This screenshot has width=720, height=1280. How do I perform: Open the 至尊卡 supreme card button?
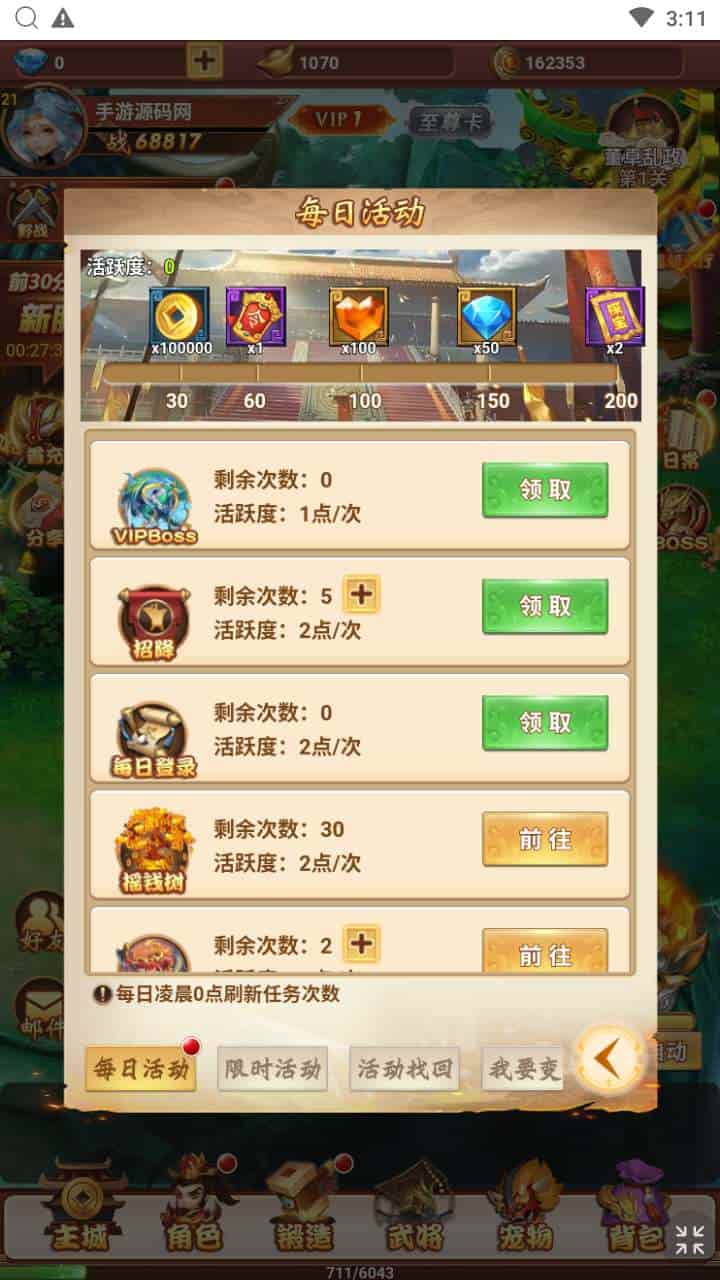coord(450,121)
